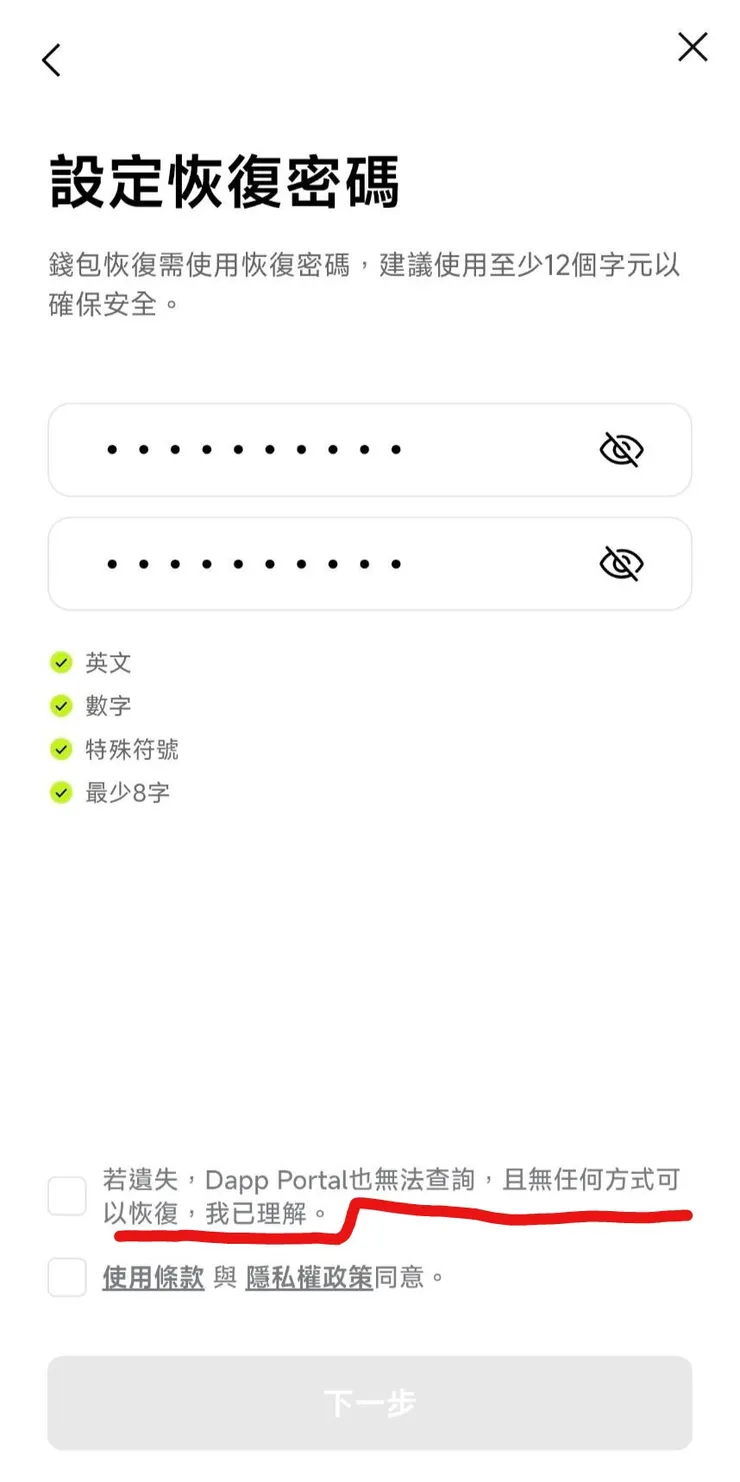Click the green checkmark next to 英文
The width and height of the screenshot is (740, 1482).
pos(62,662)
